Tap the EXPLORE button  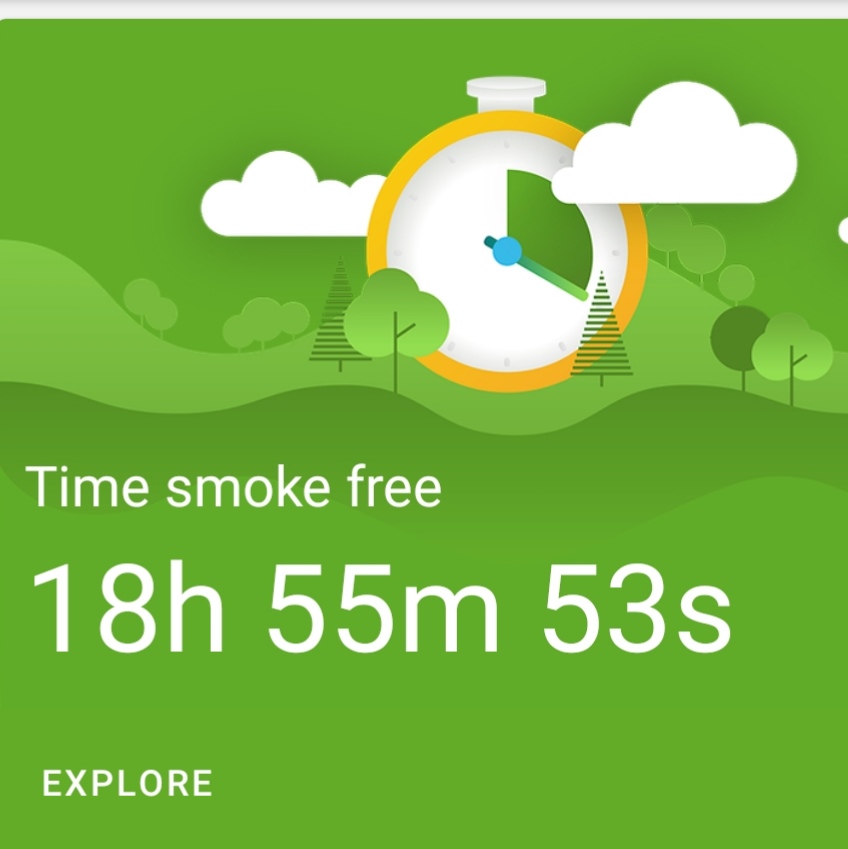pos(127,783)
